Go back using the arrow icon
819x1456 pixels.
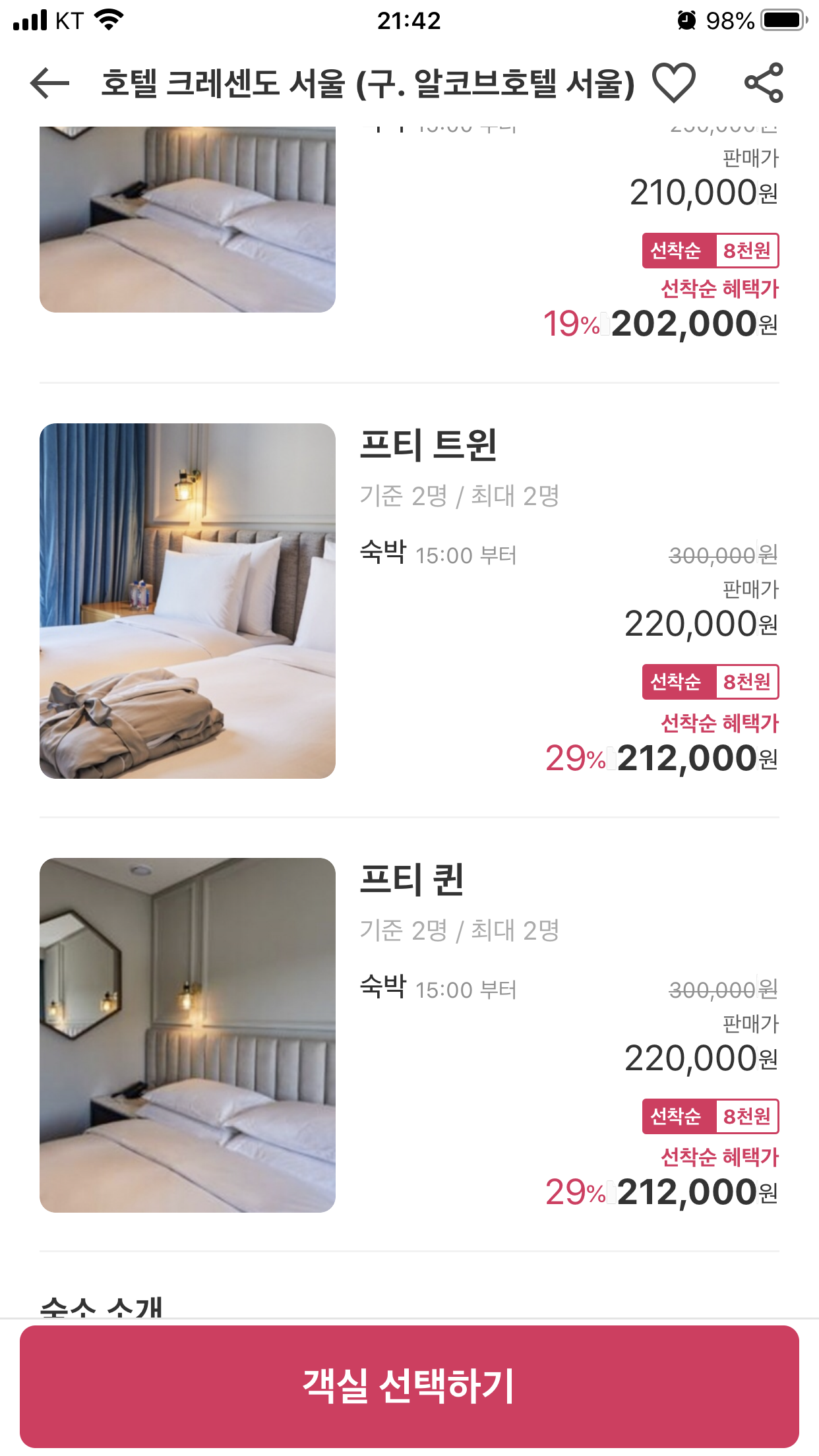[x=49, y=83]
